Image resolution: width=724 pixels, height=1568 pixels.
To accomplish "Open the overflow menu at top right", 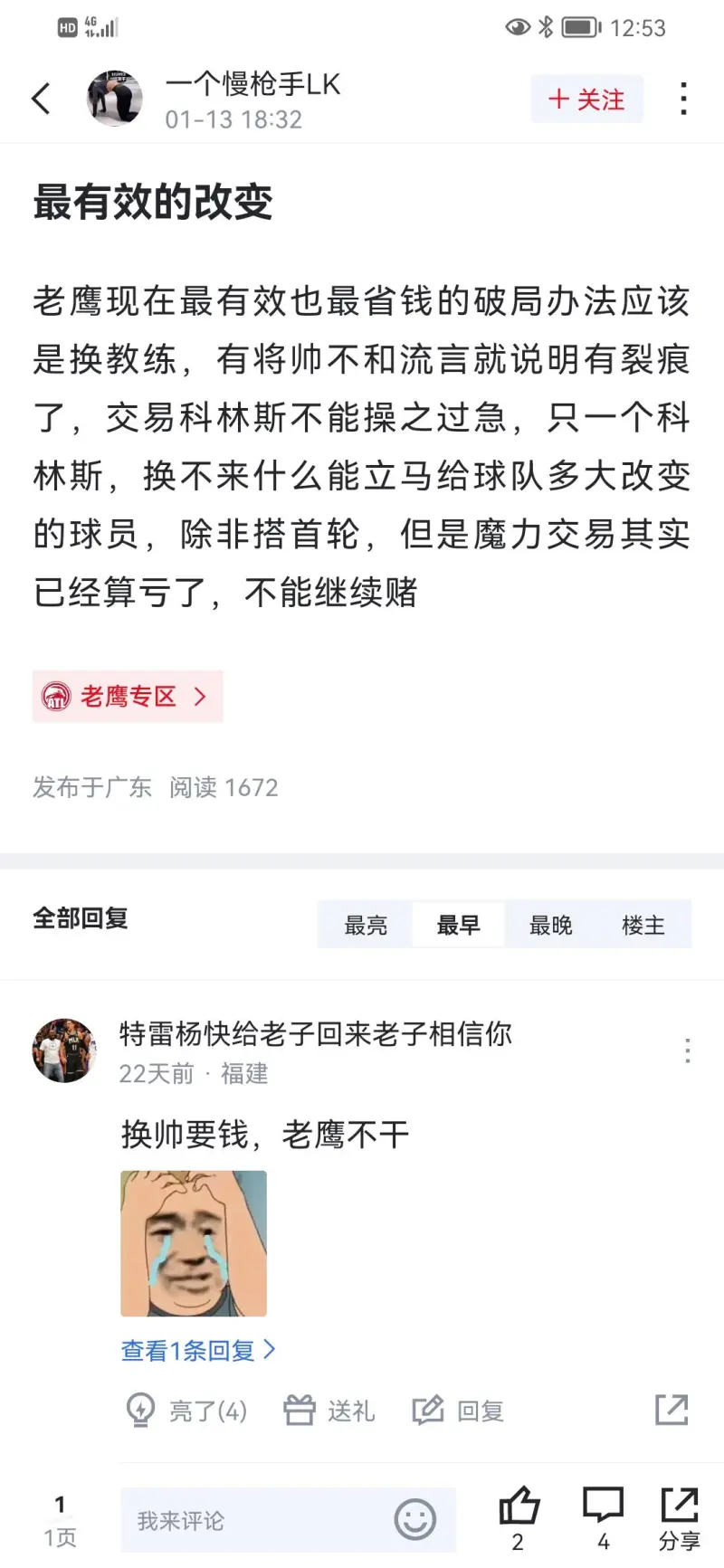I will tap(684, 99).
